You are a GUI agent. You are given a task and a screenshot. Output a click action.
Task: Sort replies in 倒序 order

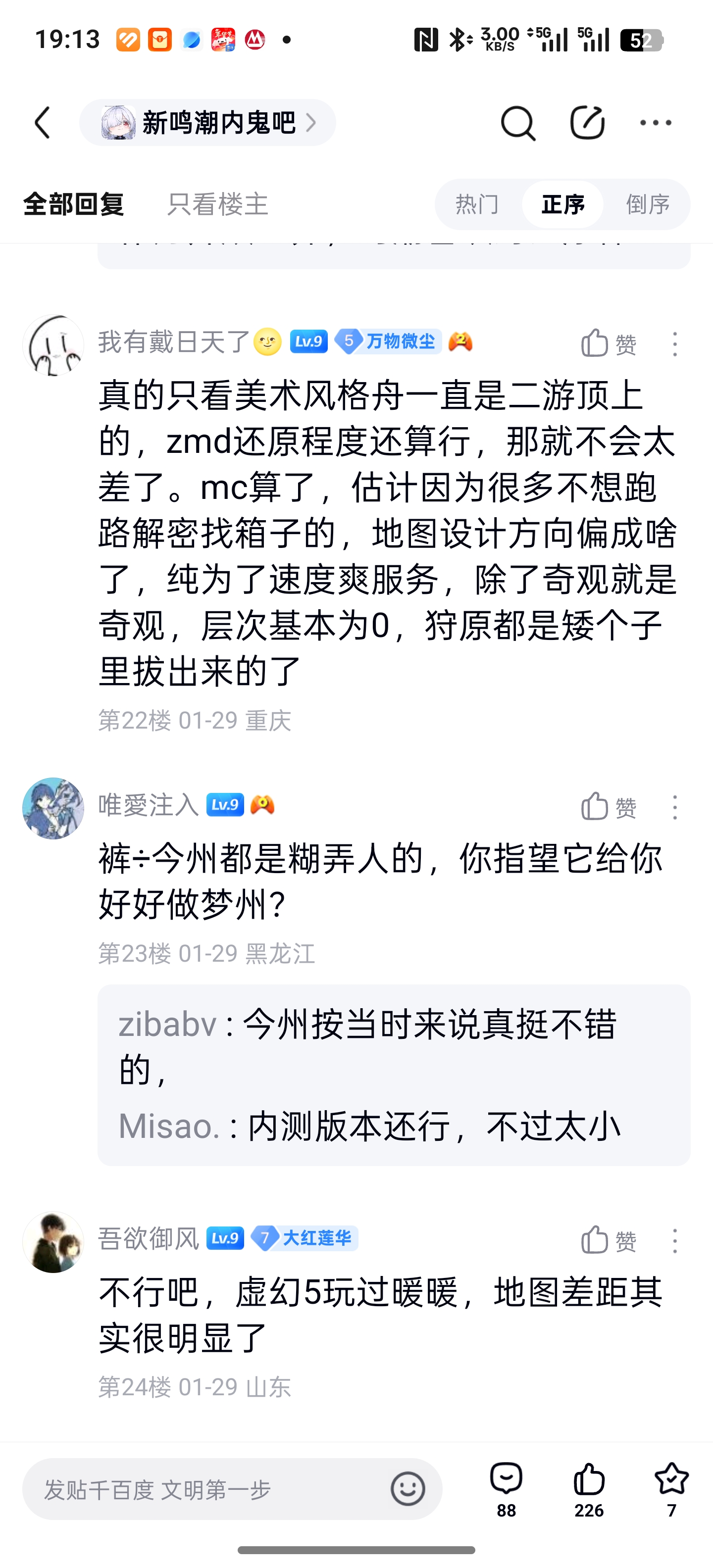[x=648, y=204]
